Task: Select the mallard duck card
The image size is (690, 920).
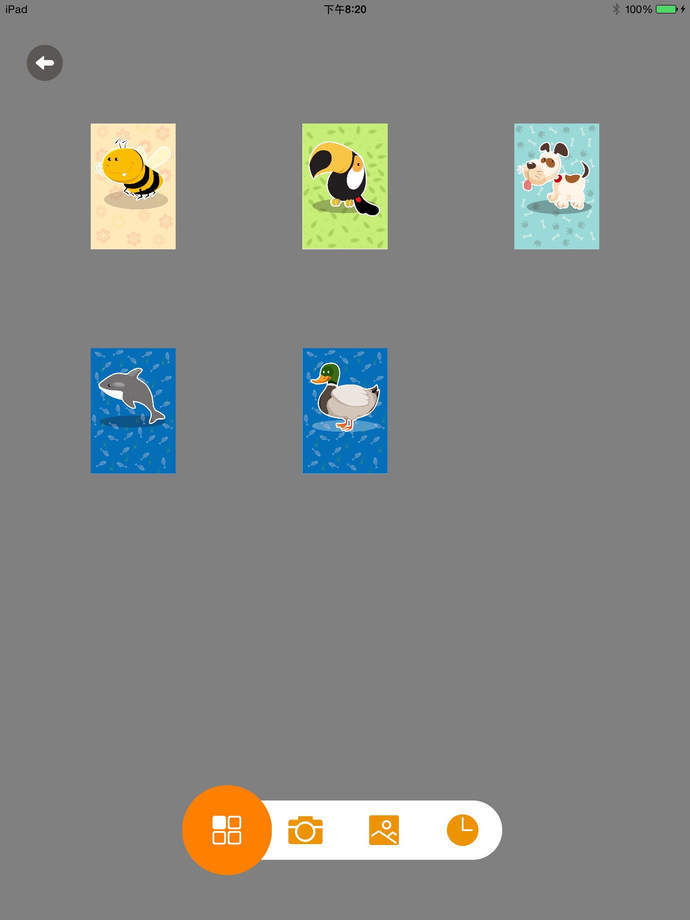Action: point(345,410)
